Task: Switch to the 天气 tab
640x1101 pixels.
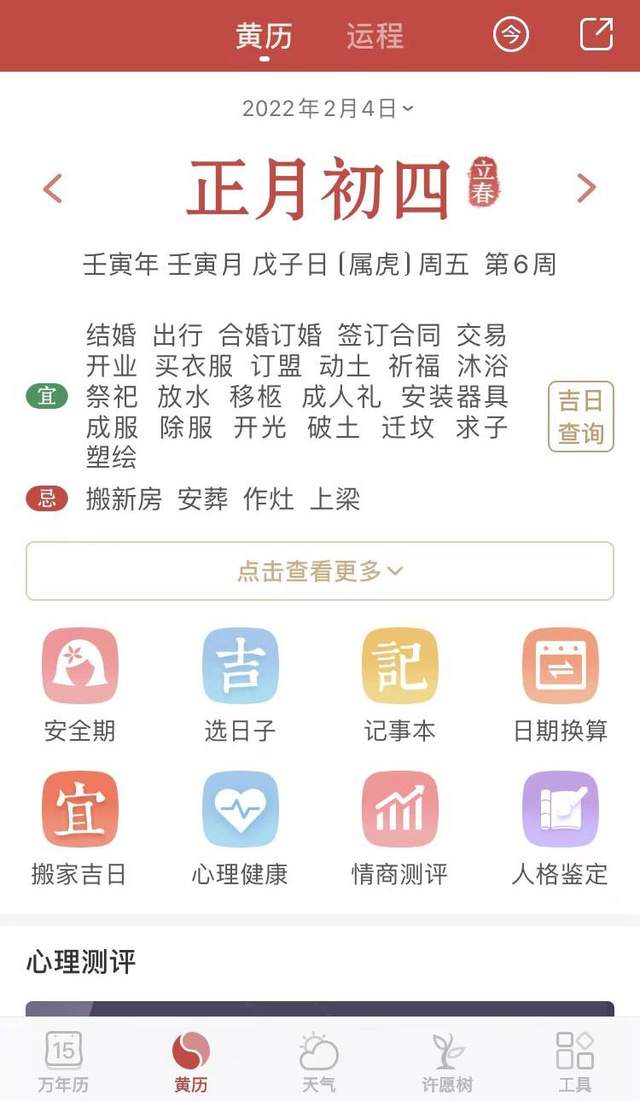Action: tap(319, 1061)
